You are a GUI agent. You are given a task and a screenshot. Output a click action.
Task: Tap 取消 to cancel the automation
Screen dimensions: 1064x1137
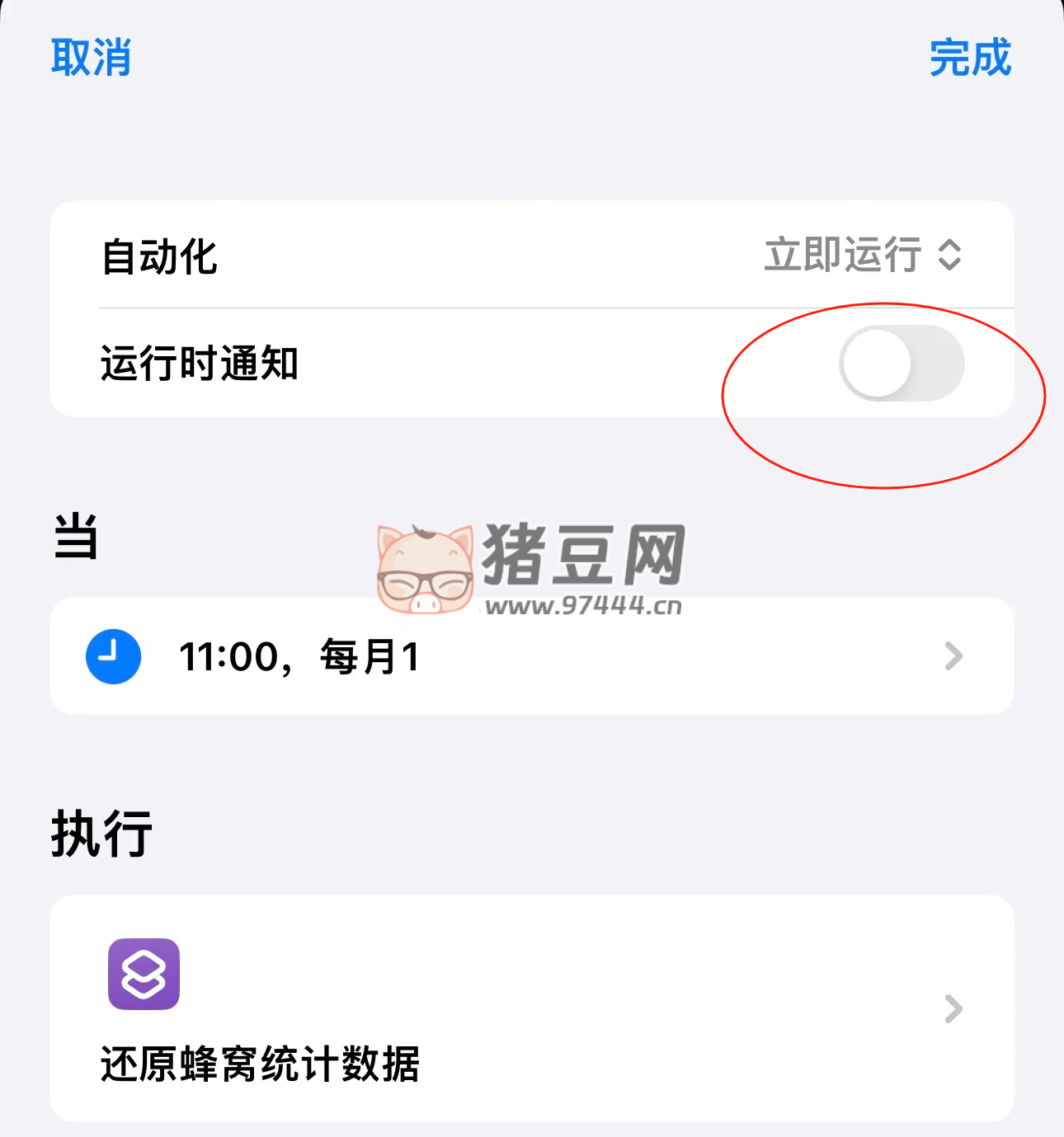tap(91, 58)
